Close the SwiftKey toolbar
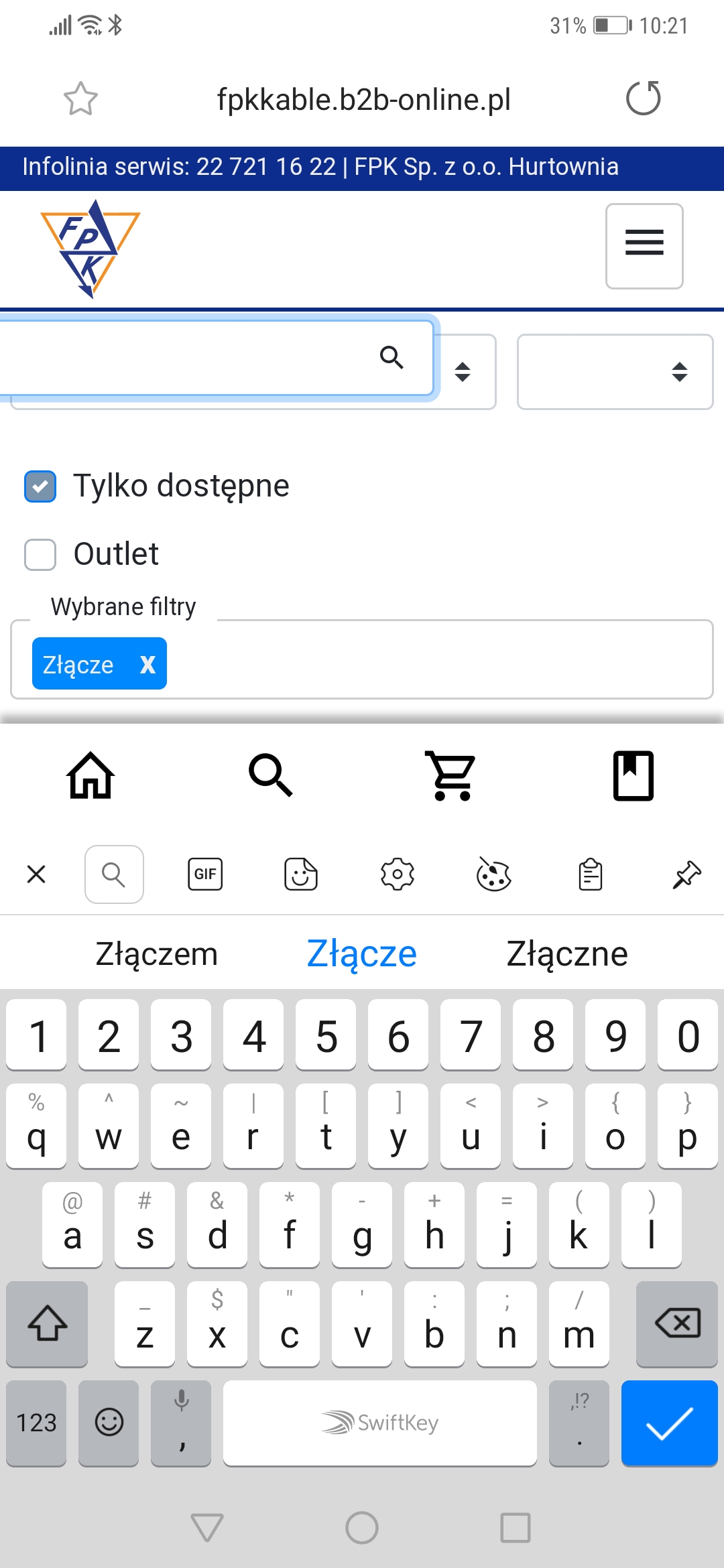 [36, 874]
